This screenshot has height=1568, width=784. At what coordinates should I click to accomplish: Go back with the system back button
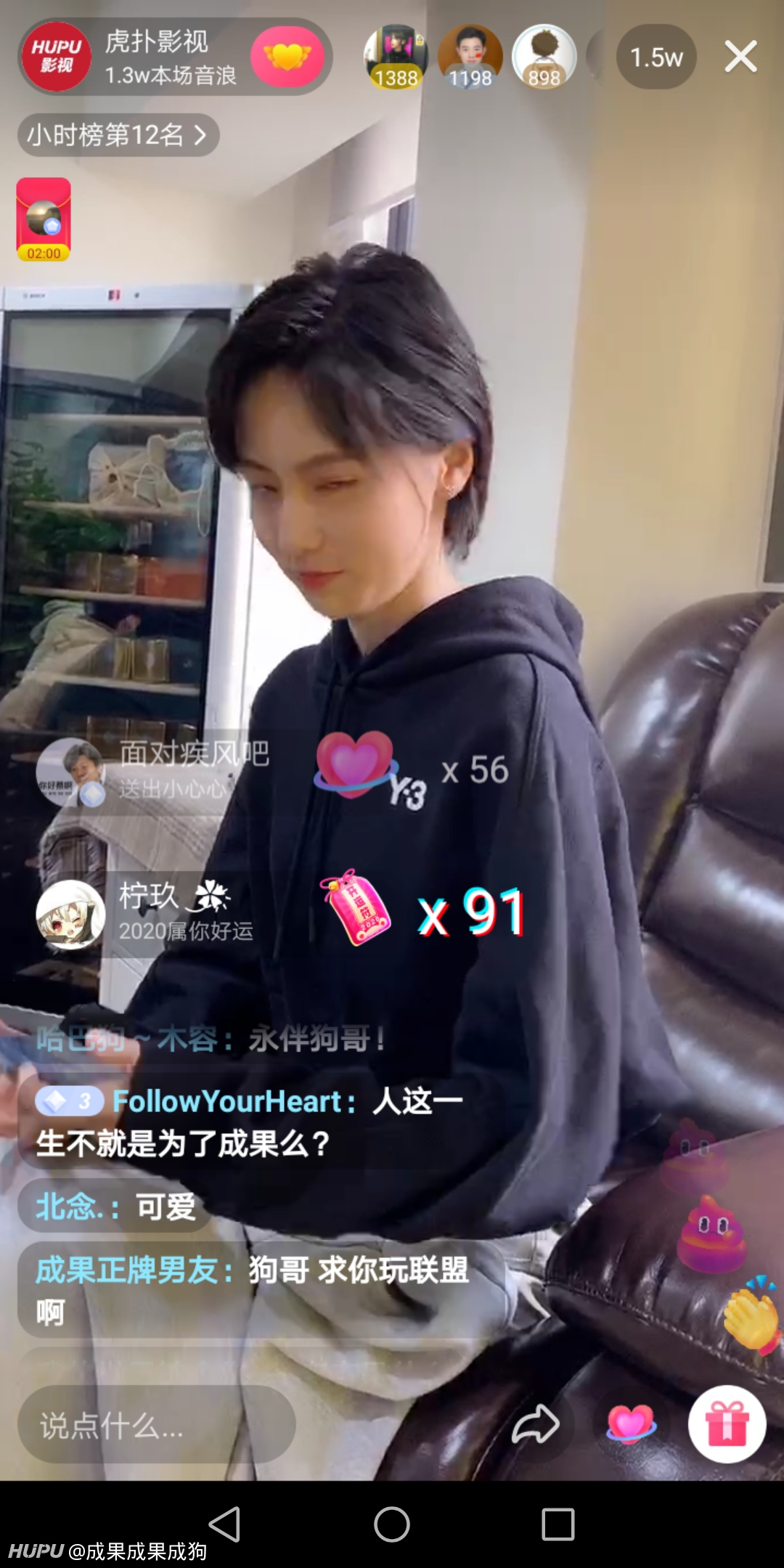coord(224,1524)
